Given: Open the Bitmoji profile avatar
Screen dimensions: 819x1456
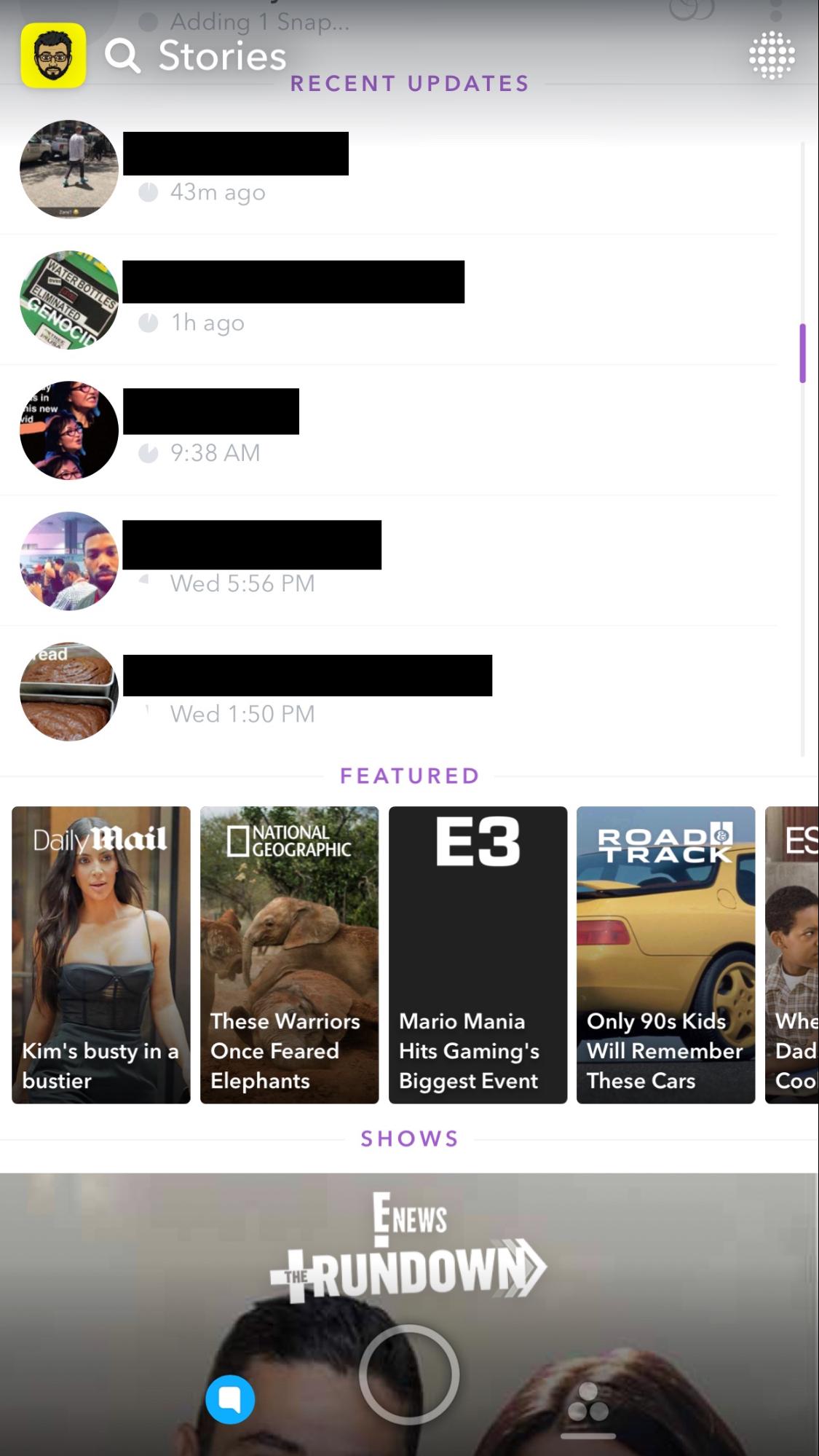Looking at the screenshot, I should (53, 56).
